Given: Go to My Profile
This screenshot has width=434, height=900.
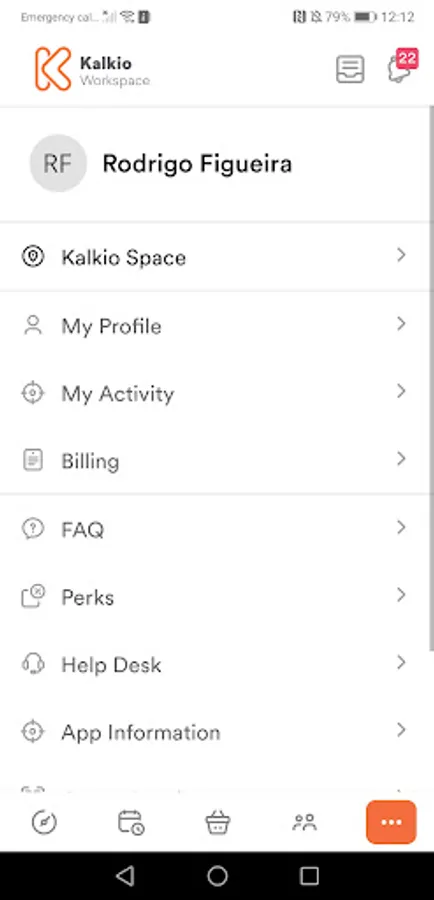Looking at the screenshot, I should tap(215, 325).
